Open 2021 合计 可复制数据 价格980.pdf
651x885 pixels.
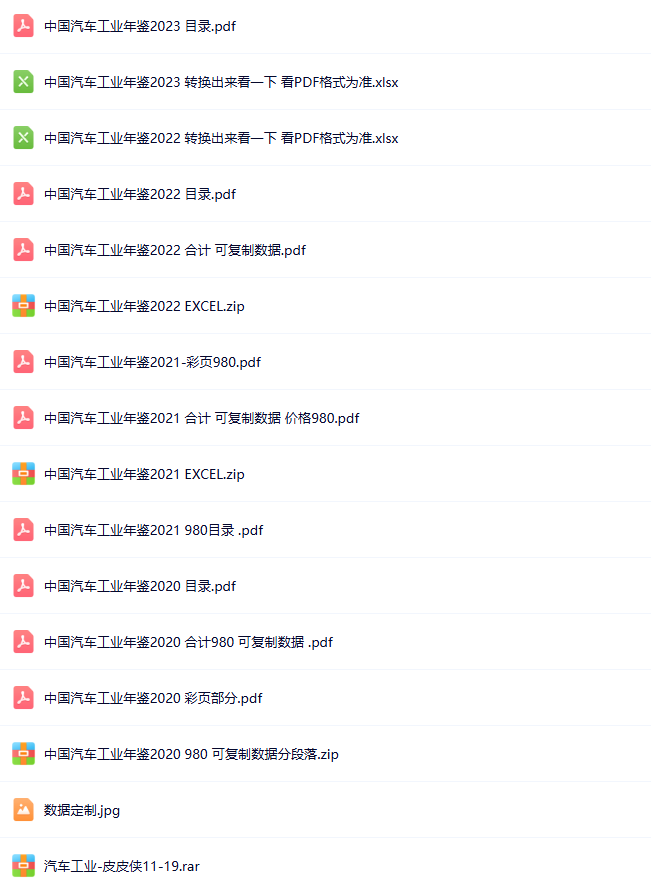pyautogui.click(x=201, y=418)
